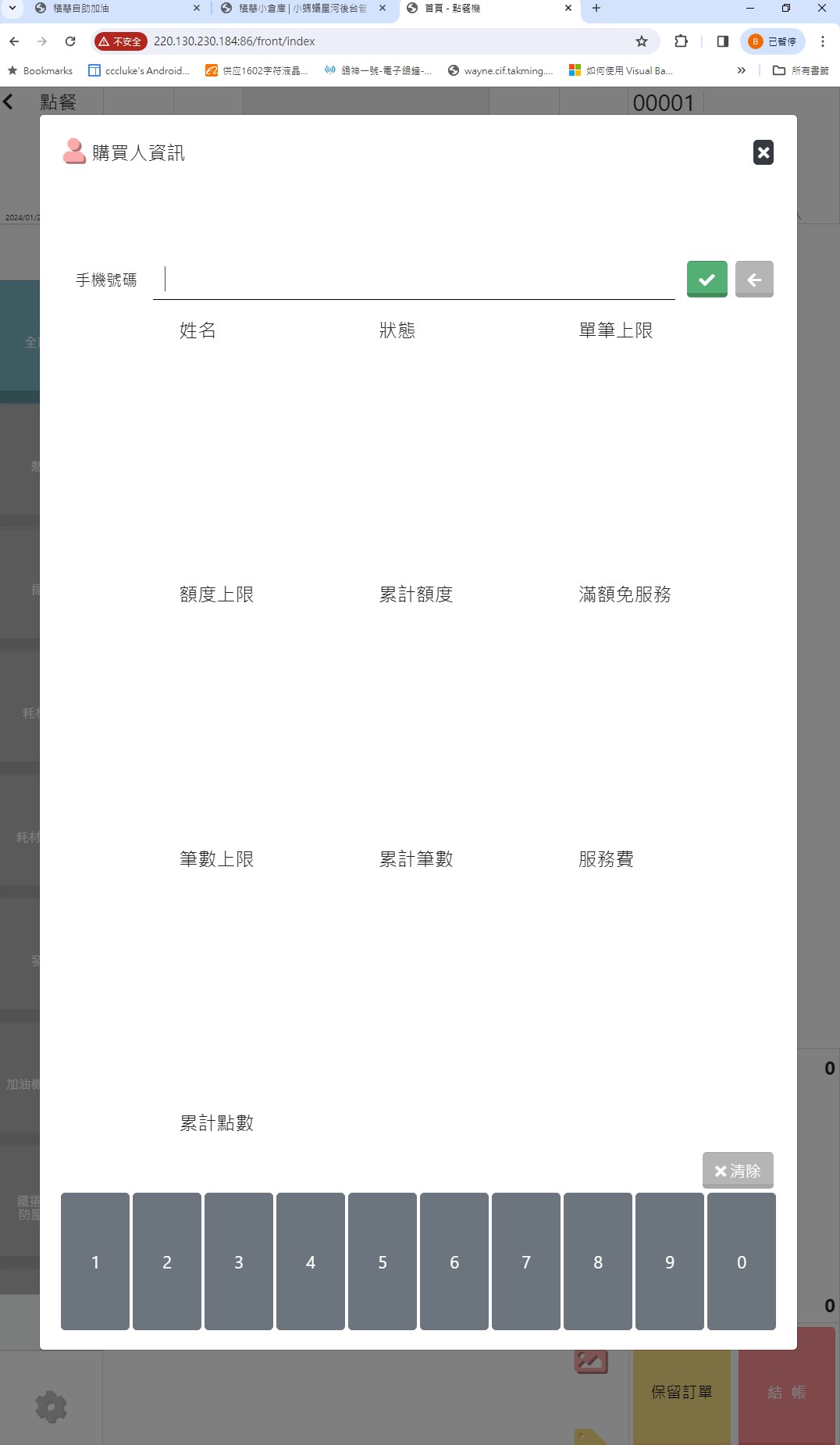Bookmark this page with the star icon
This screenshot has height=1445, width=840.
(x=642, y=41)
